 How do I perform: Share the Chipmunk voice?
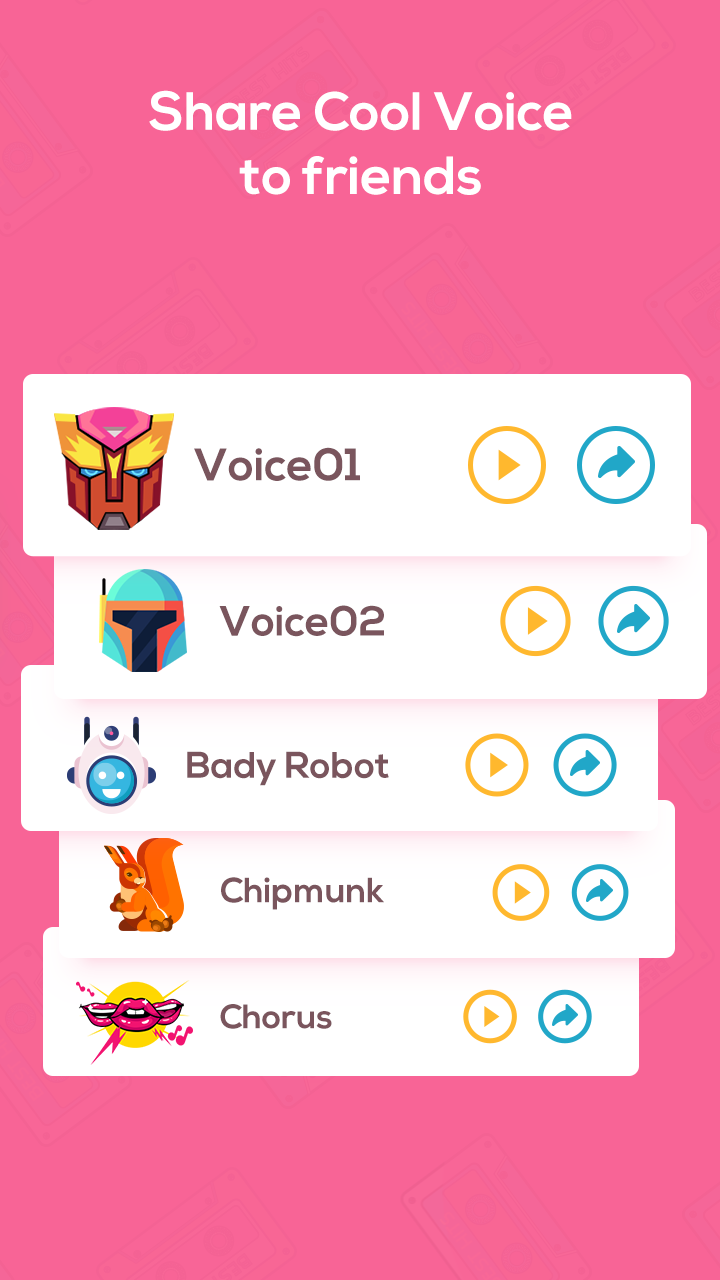pos(600,891)
